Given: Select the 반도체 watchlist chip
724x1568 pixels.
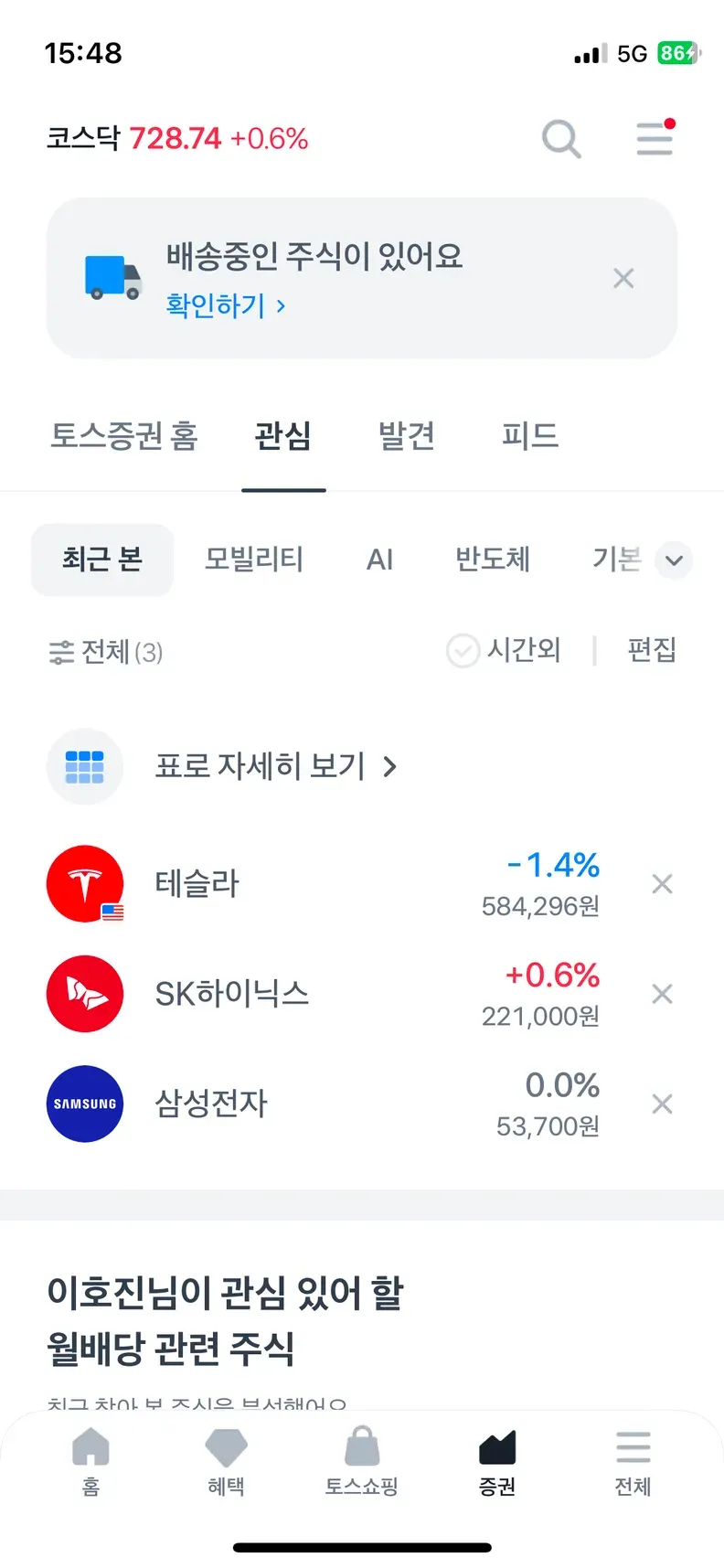Looking at the screenshot, I should pos(493,560).
